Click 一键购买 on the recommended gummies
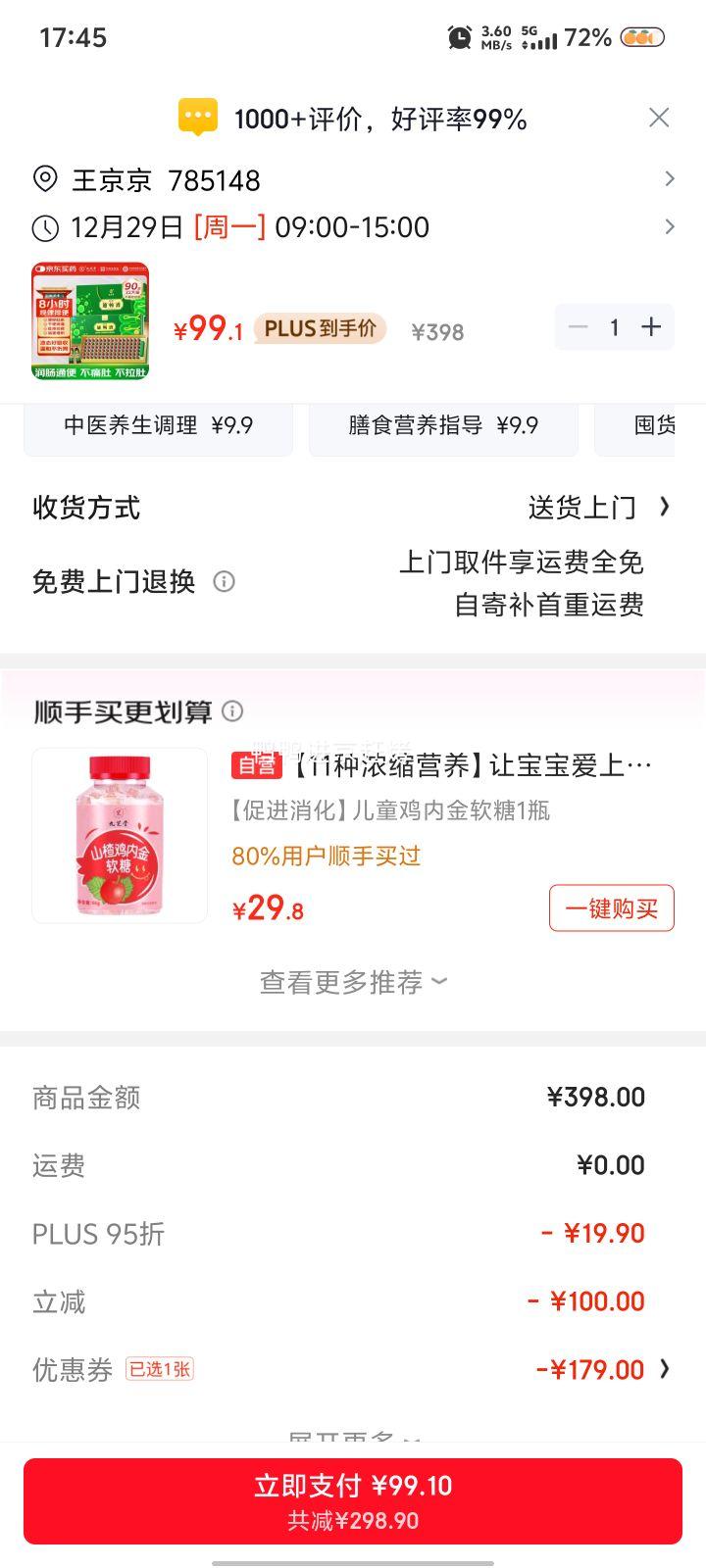The image size is (706, 1568). click(x=611, y=907)
